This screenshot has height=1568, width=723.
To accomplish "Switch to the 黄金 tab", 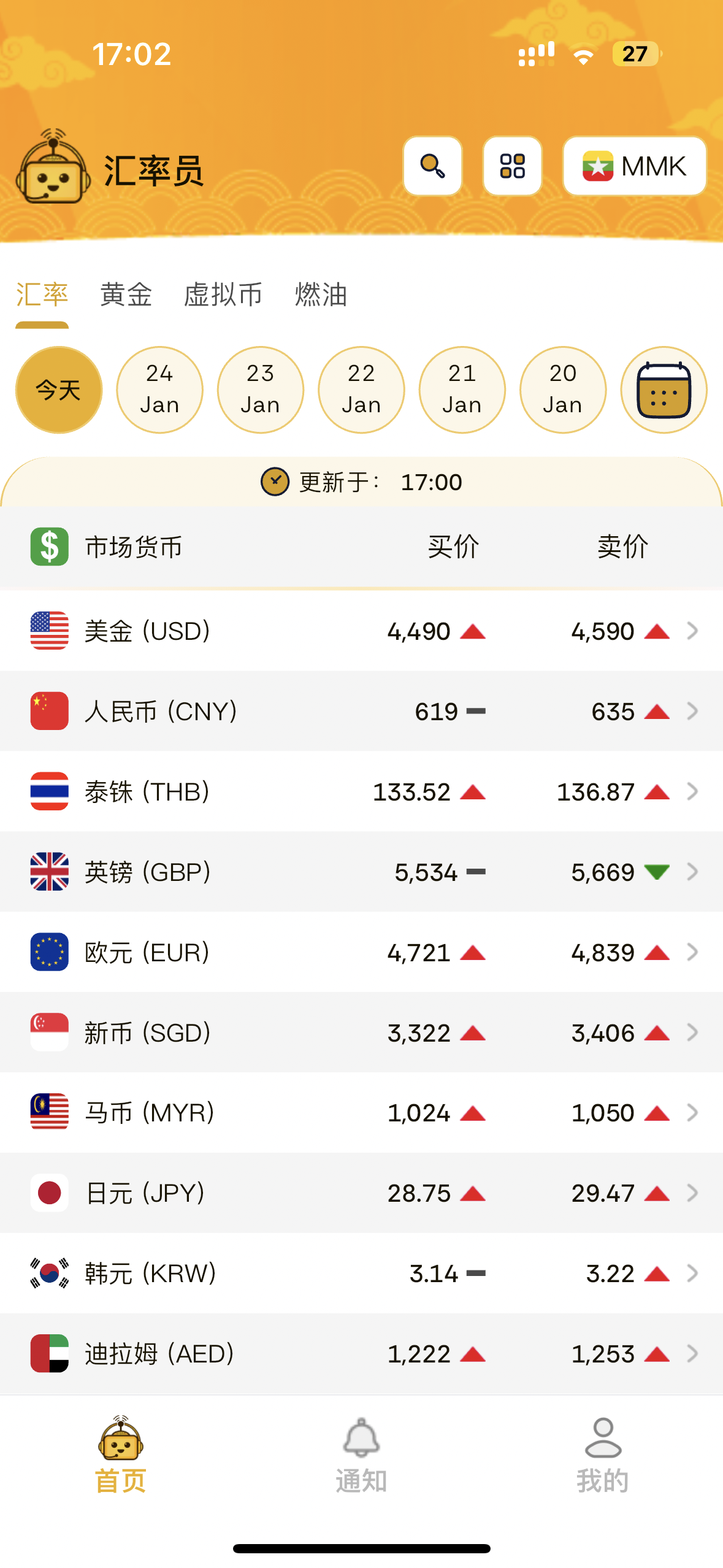I will pos(126,295).
